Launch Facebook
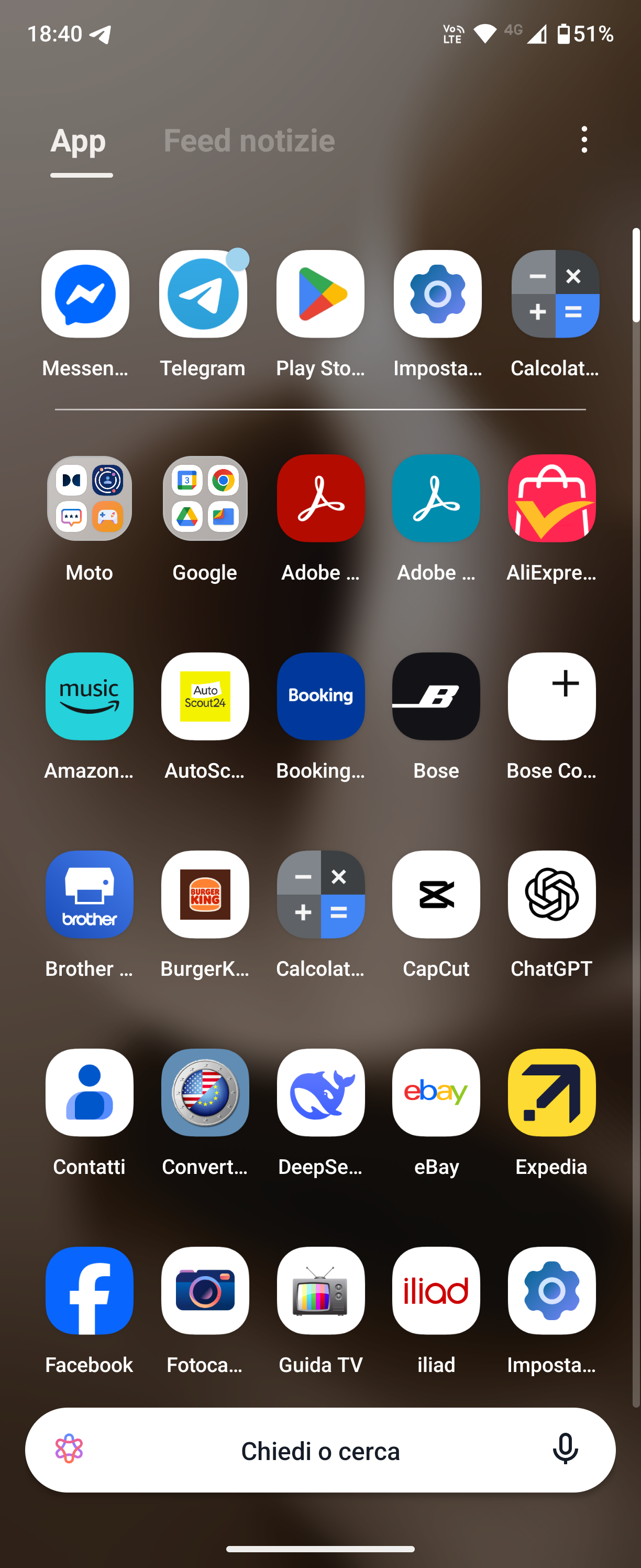Screen dimensions: 641x1568 (x=90, y=1290)
